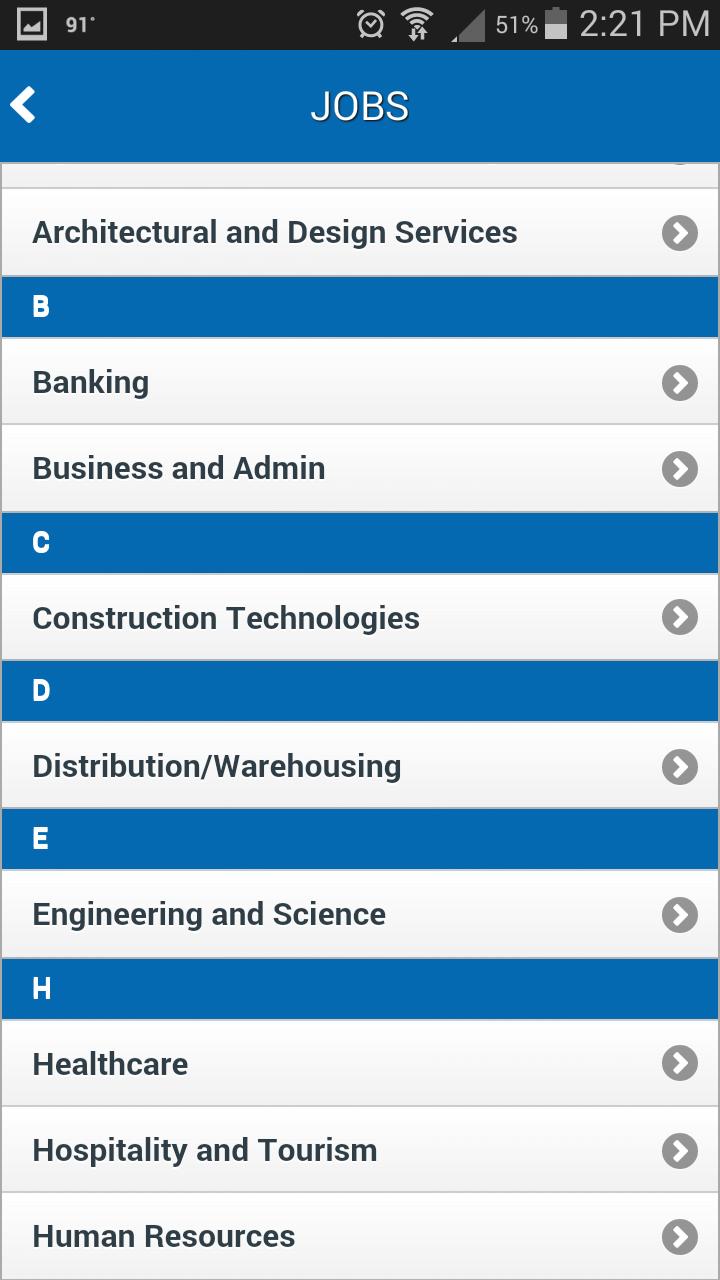Browse Engineering and Science jobs
The height and width of the screenshot is (1280, 720).
pyautogui.click(x=359, y=914)
